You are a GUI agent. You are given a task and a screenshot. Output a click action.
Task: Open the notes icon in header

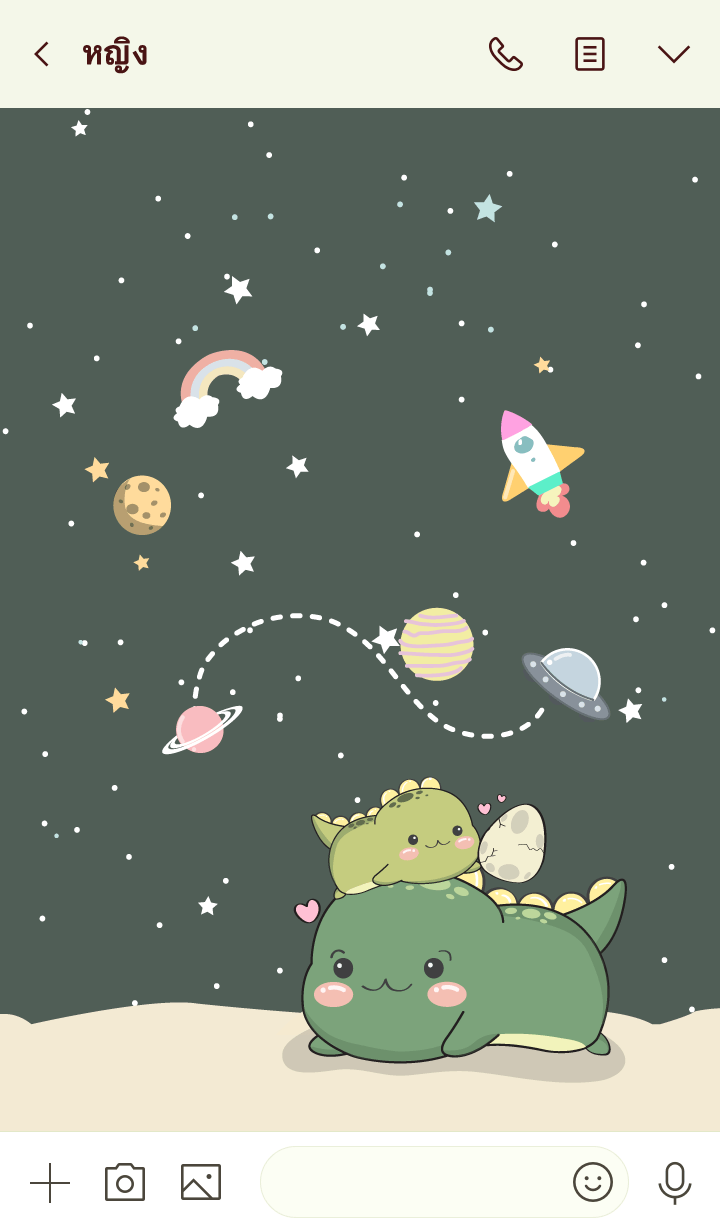point(589,54)
